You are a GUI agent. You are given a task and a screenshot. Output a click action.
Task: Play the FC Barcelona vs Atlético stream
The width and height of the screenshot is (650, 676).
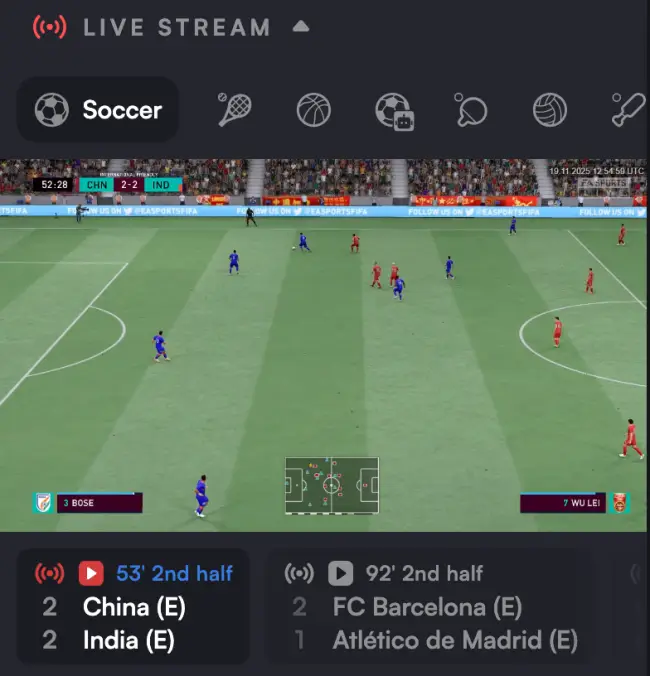pyautogui.click(x=342, y=573)
